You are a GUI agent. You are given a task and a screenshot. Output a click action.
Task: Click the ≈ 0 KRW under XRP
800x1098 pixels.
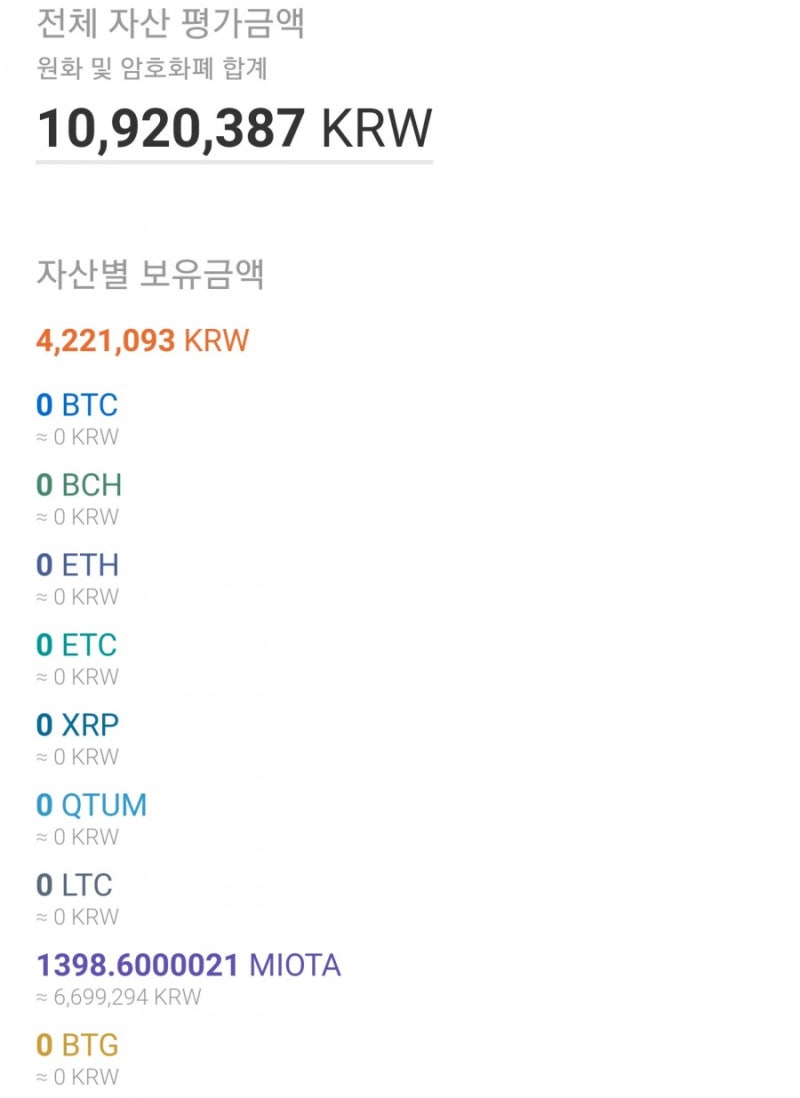tap(75, 757)
